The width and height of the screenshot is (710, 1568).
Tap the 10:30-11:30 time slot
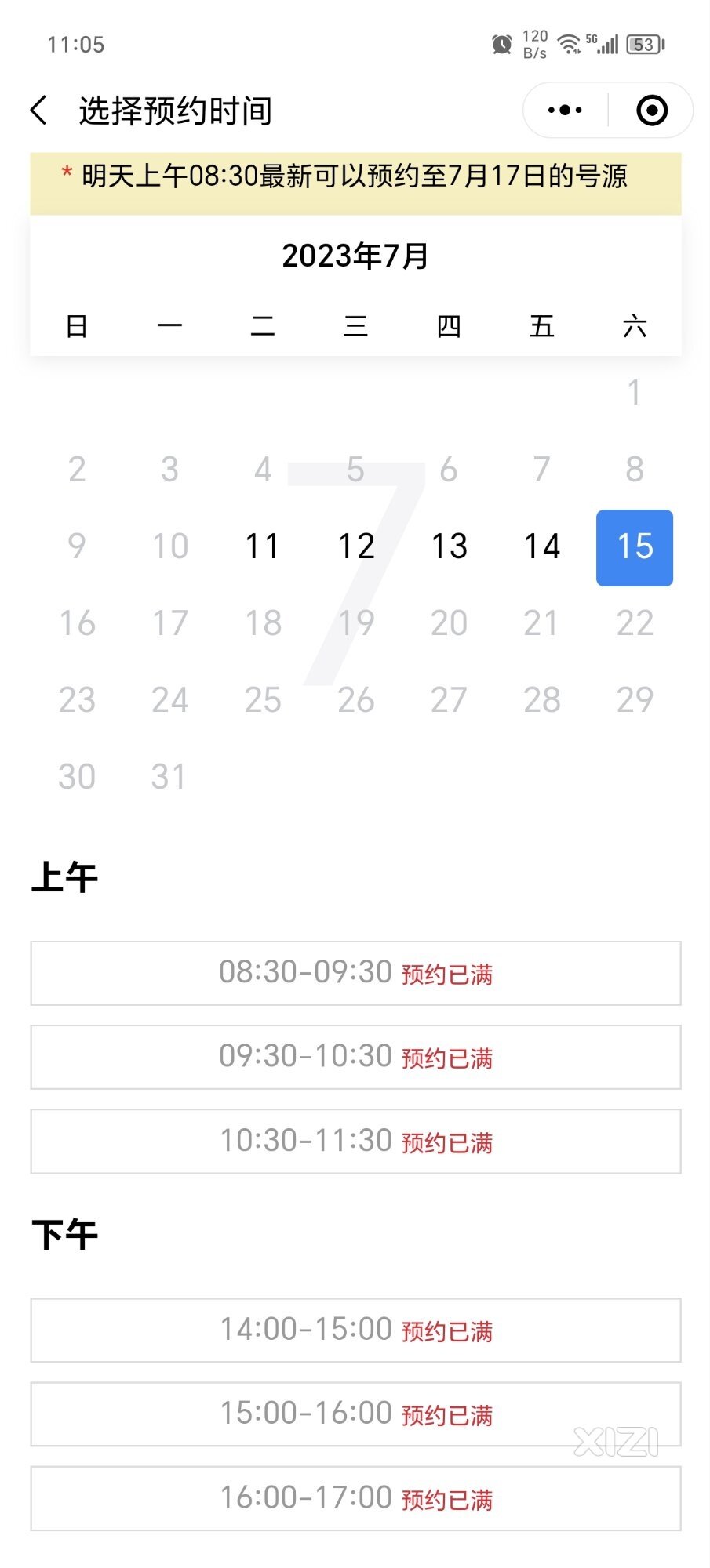point(355,1142)
